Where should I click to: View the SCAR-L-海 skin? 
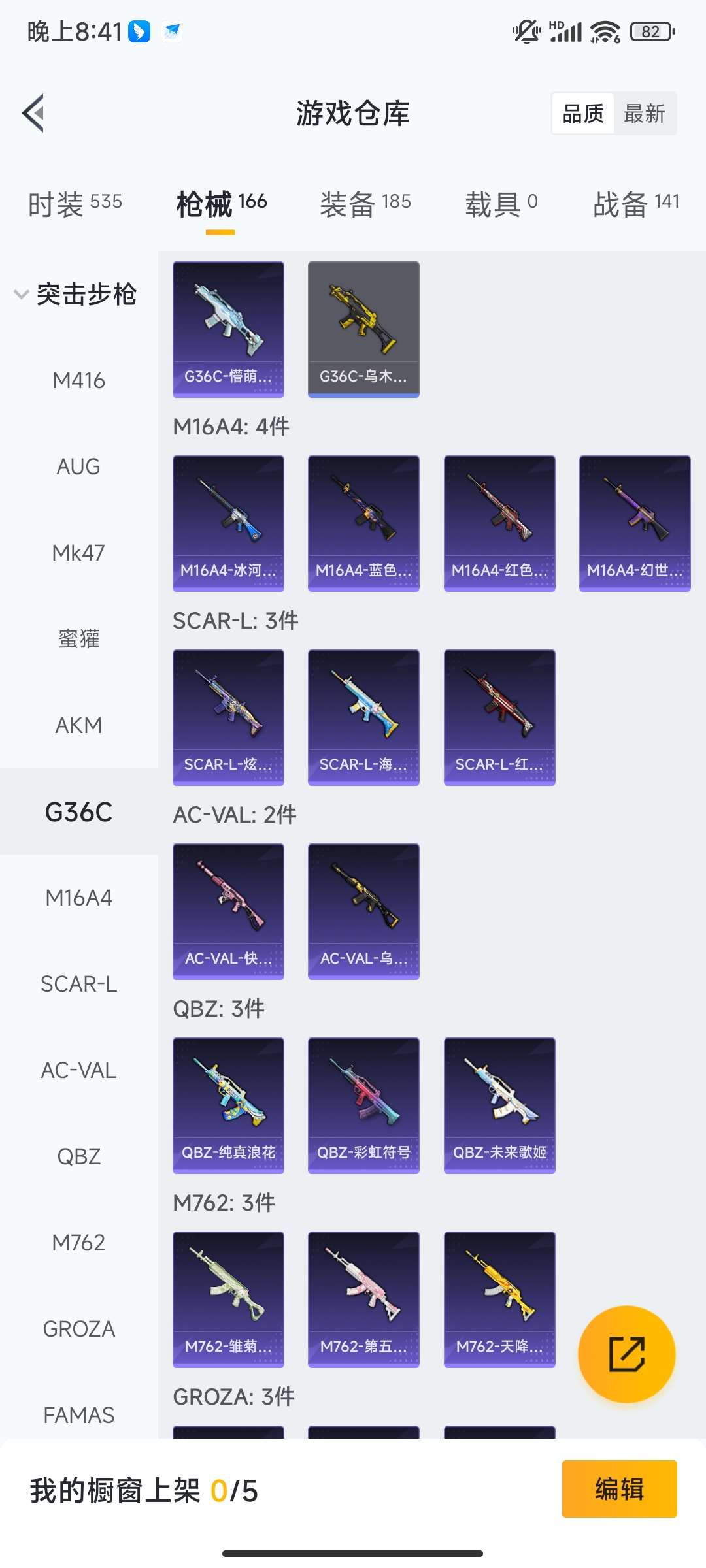tap(363, 717)
